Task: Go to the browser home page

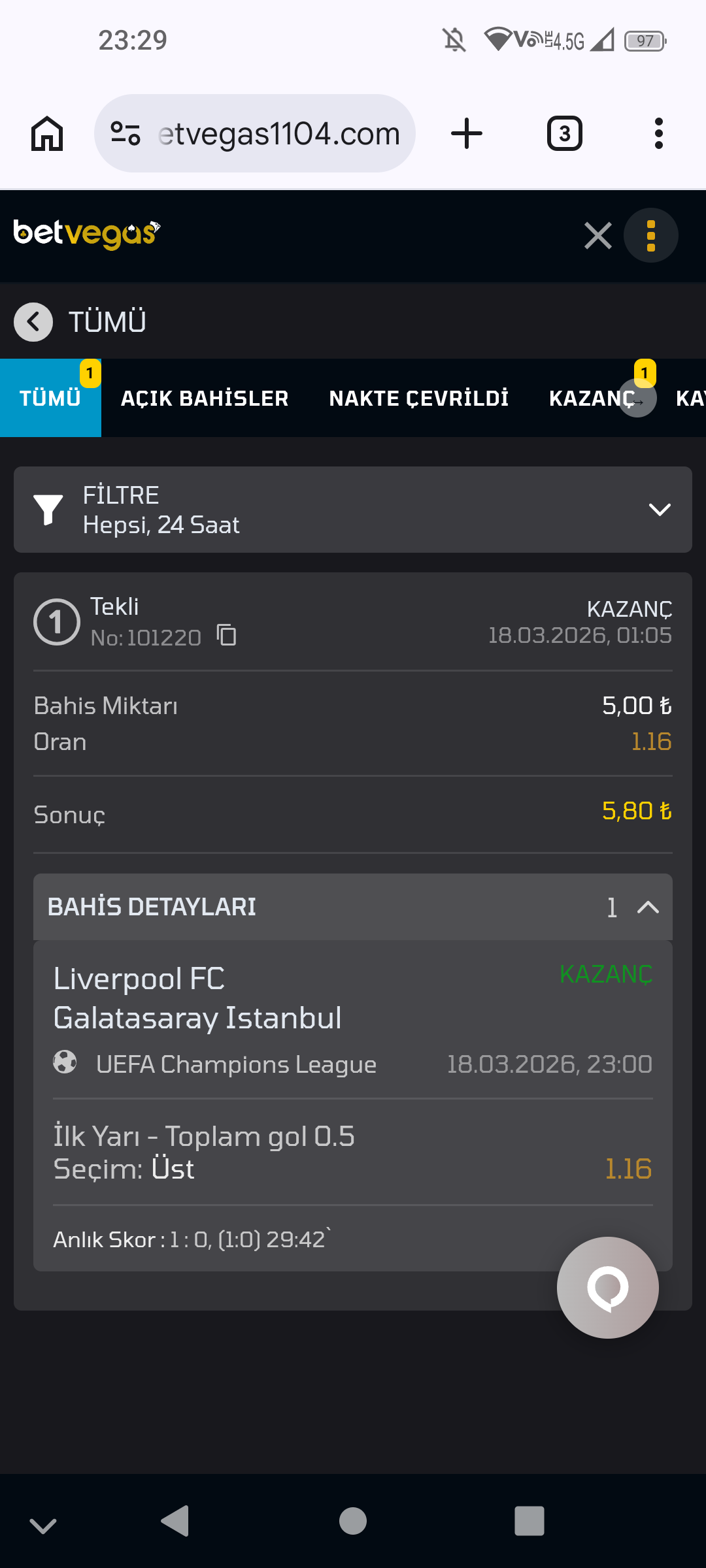Action: [x=47, y=133]
